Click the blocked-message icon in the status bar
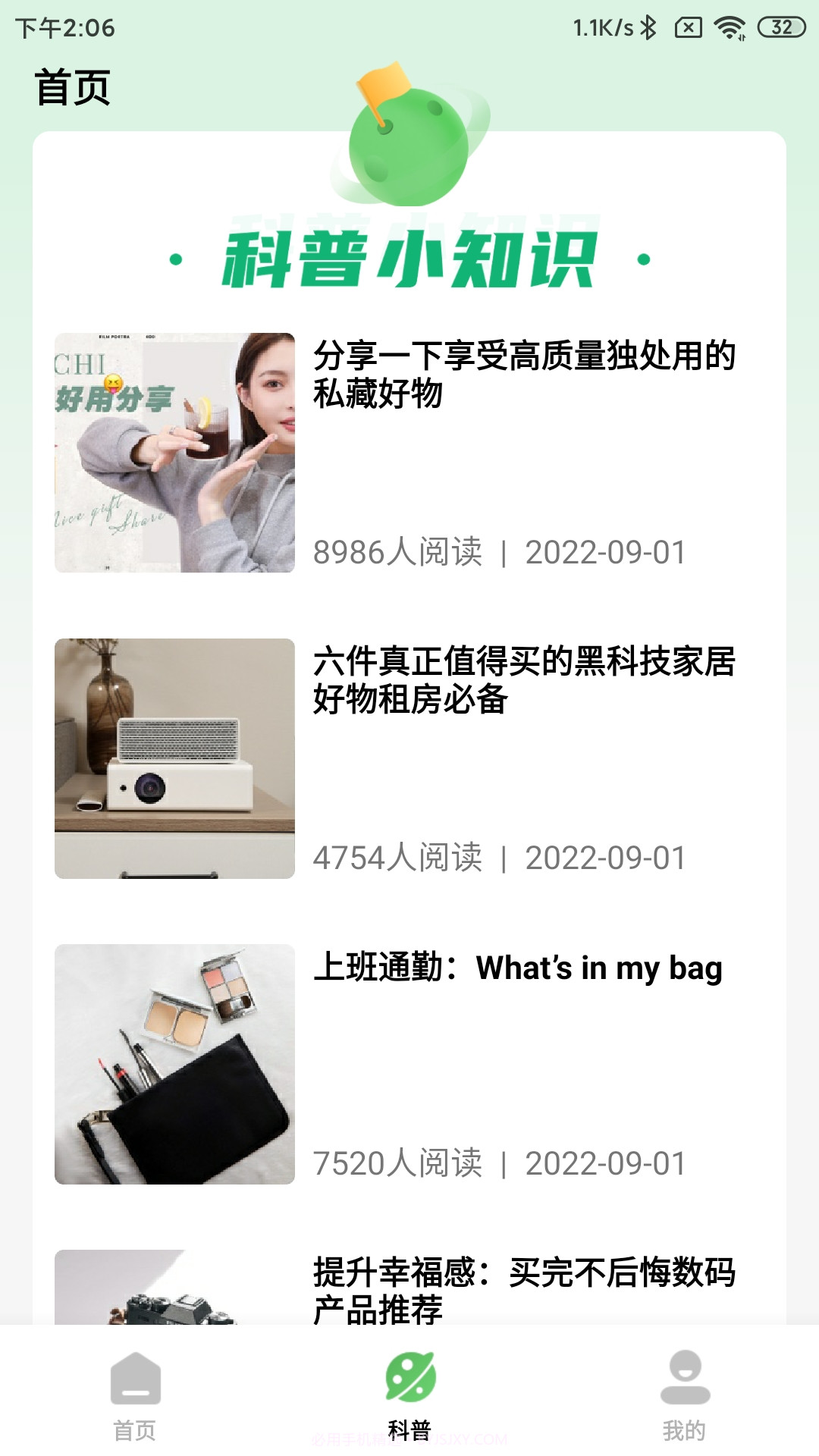 click(x=688, y=27)
